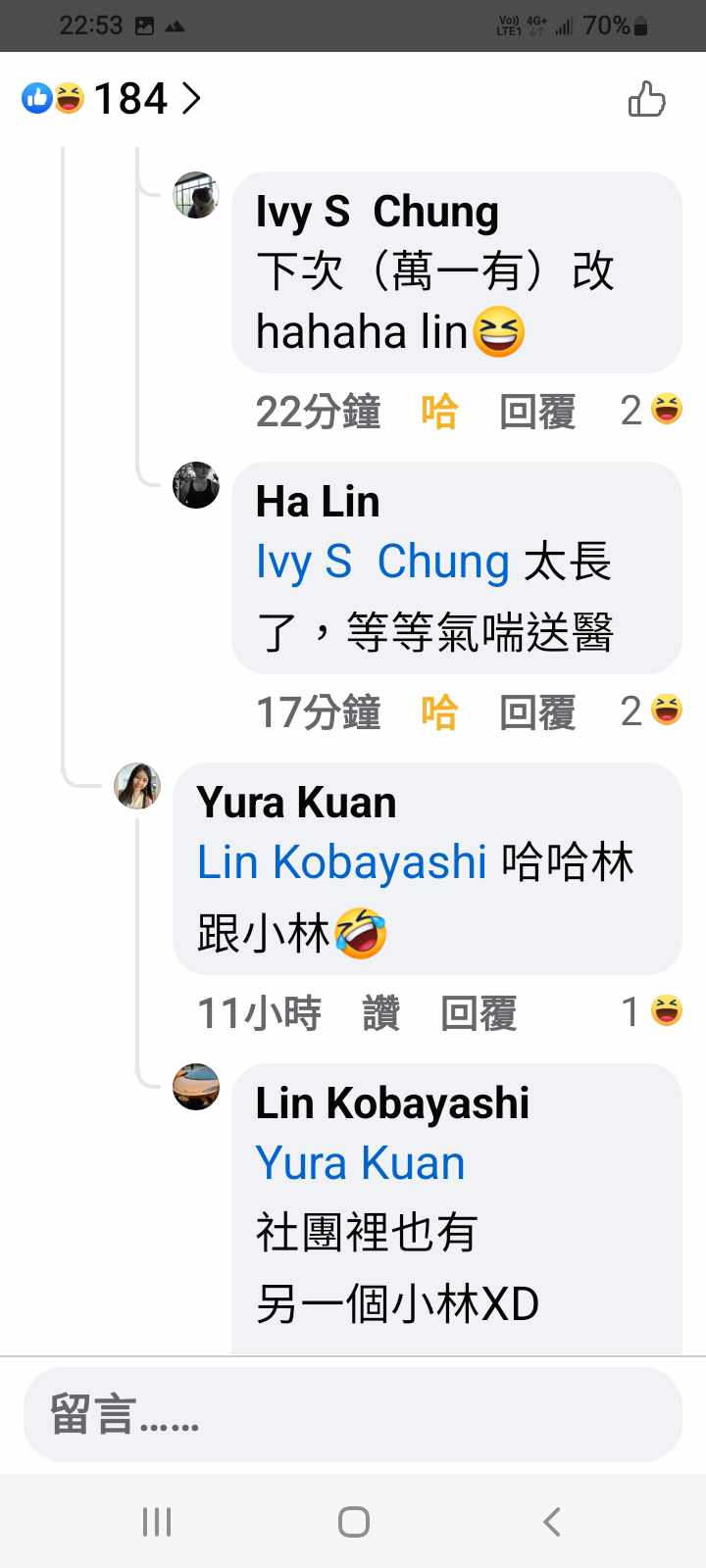Go back with the system back button
This screenshot has height=1568, width=706.
(551, 1521)
